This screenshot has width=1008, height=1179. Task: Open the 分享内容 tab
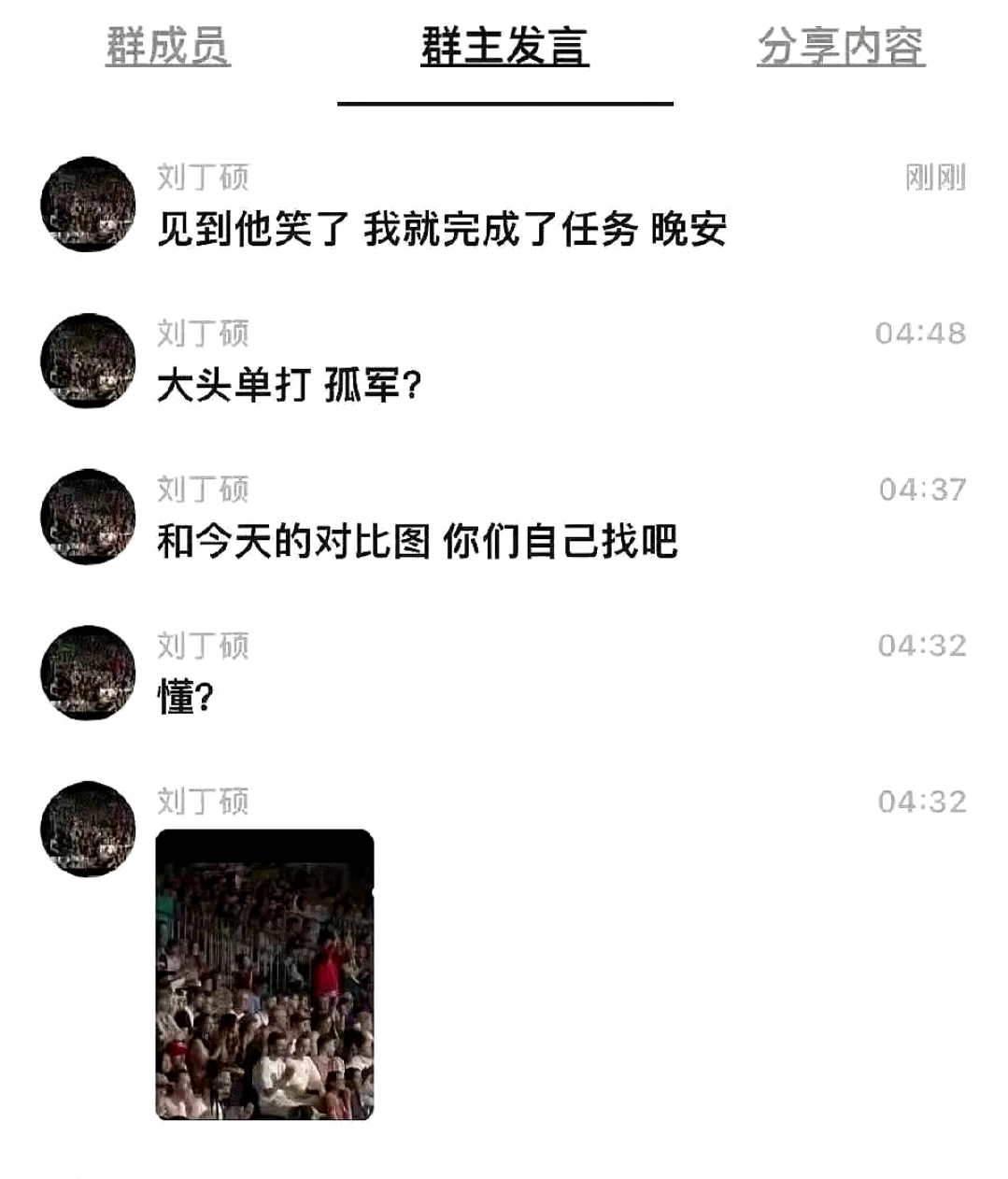(x=841, y=47)
